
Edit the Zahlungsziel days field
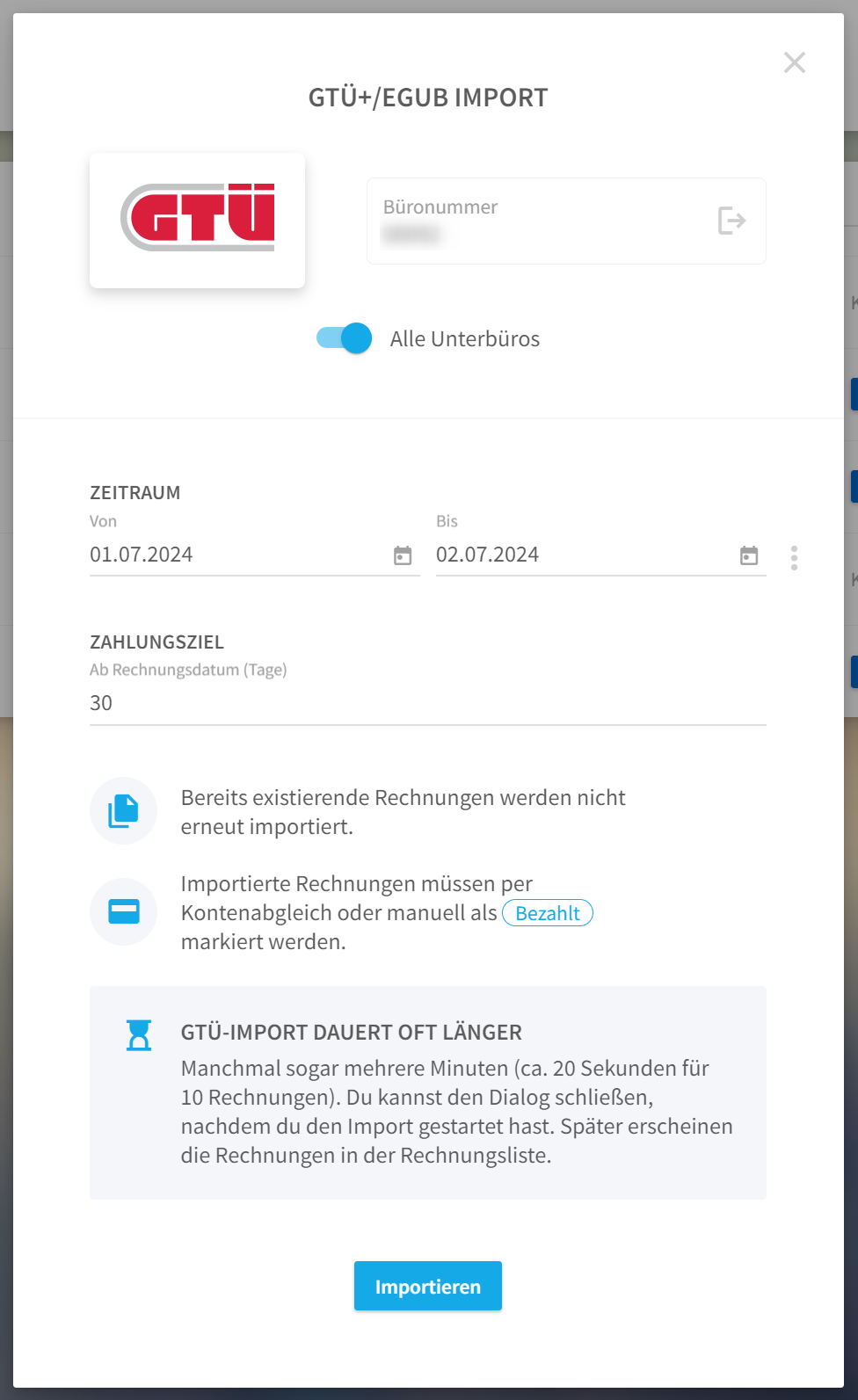(428, 703)
